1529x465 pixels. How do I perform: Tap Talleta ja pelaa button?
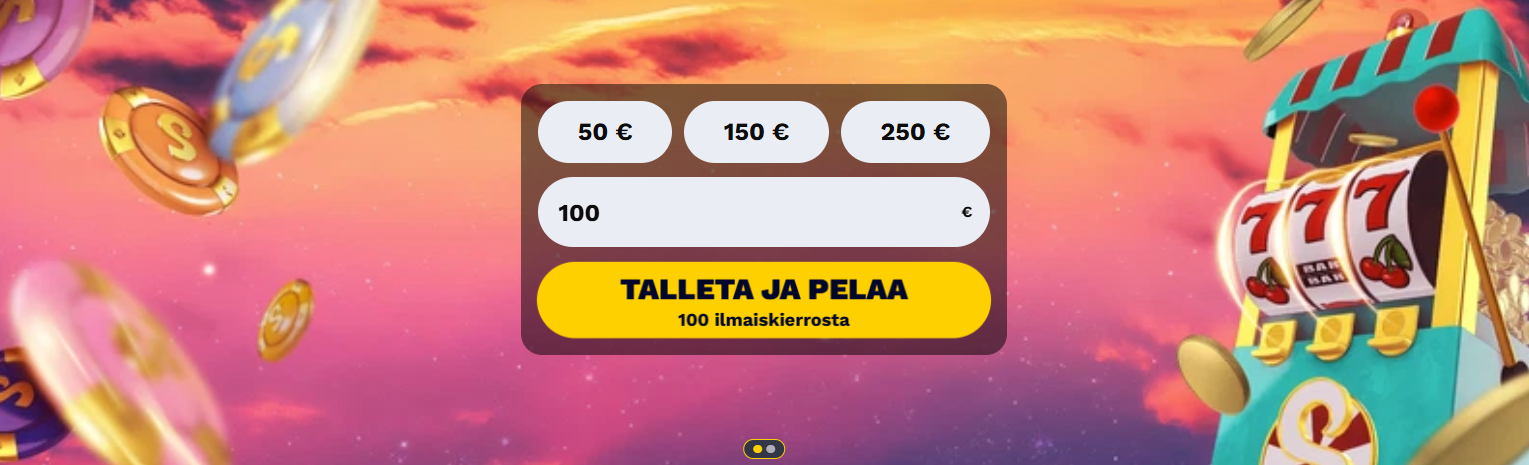click(x=764, y=300)
